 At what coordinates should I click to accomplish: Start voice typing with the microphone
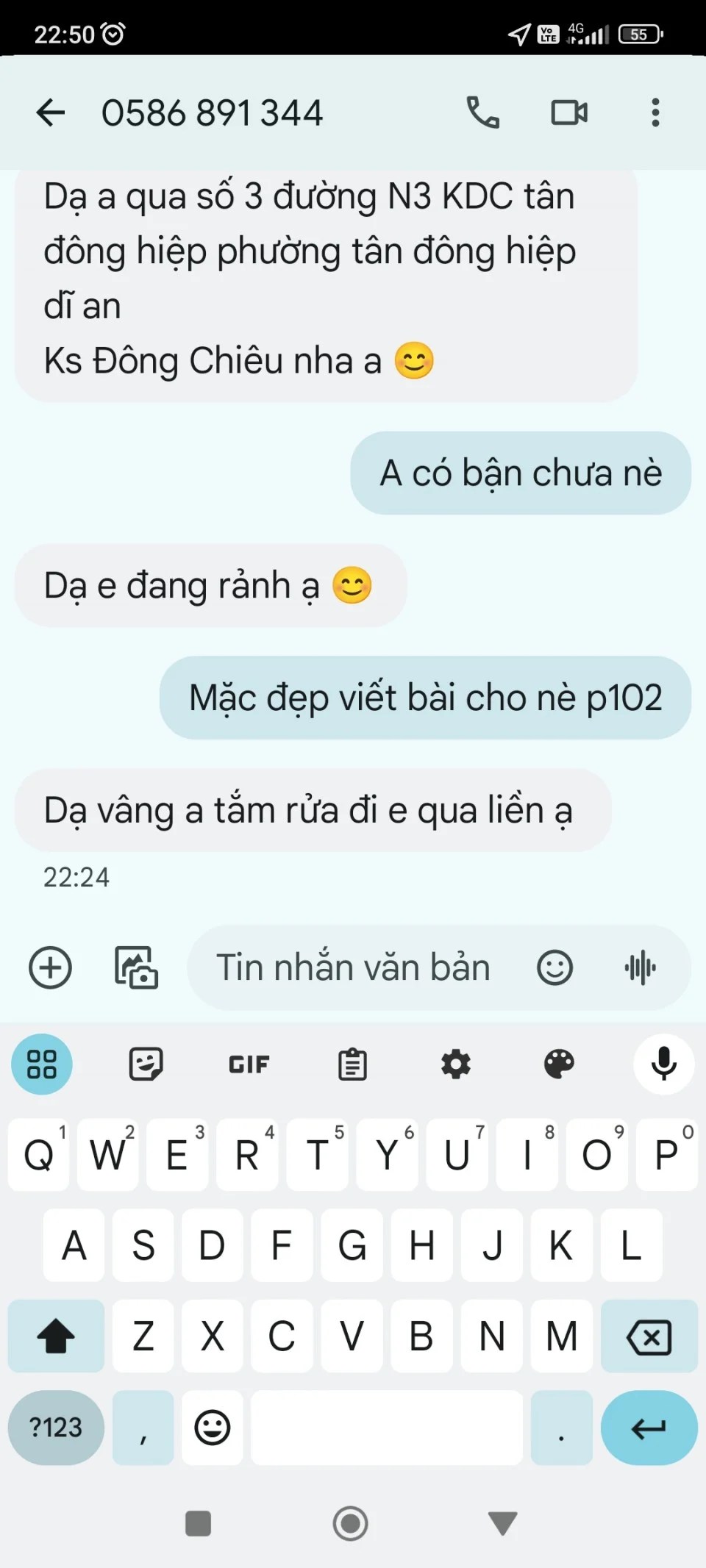663,1064
